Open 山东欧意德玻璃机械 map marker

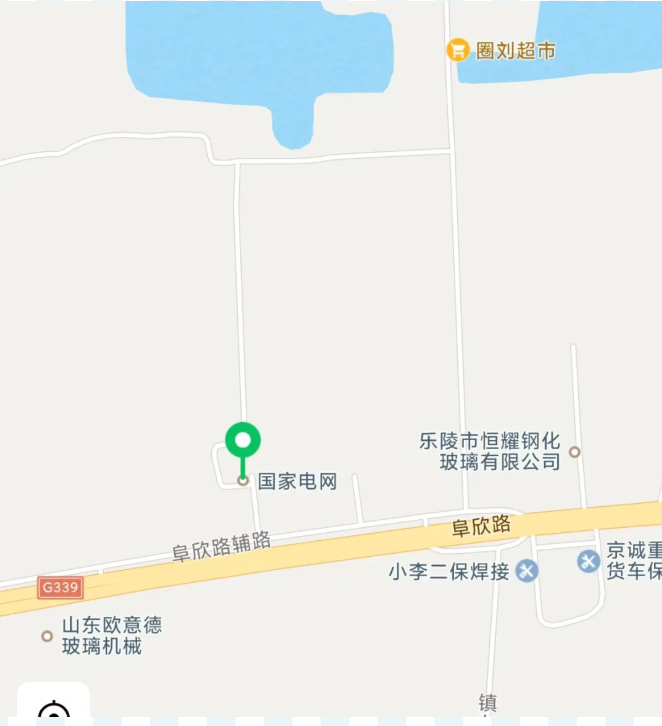(47, 635)
